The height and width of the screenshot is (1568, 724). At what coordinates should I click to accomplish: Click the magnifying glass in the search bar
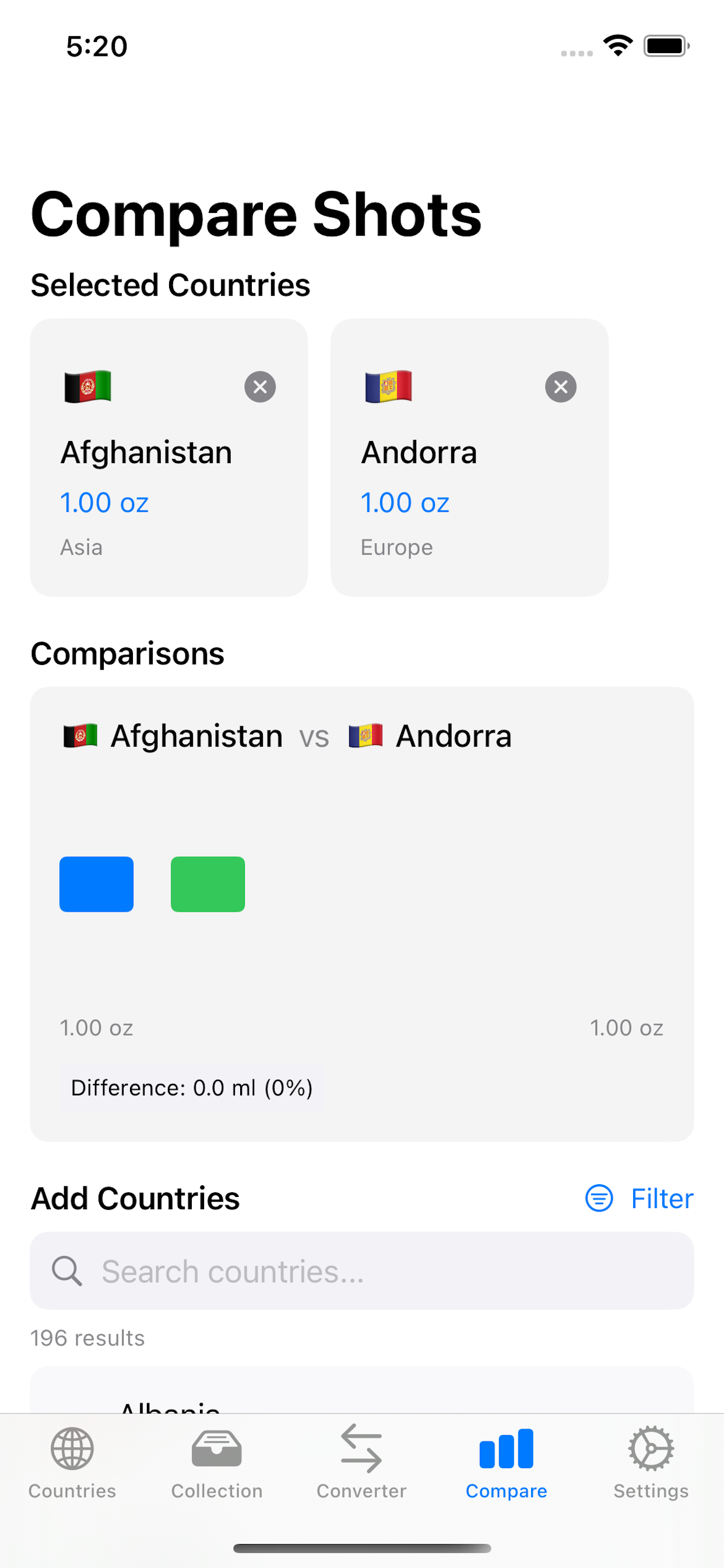pyautogui.click(x=67, y=1272)
